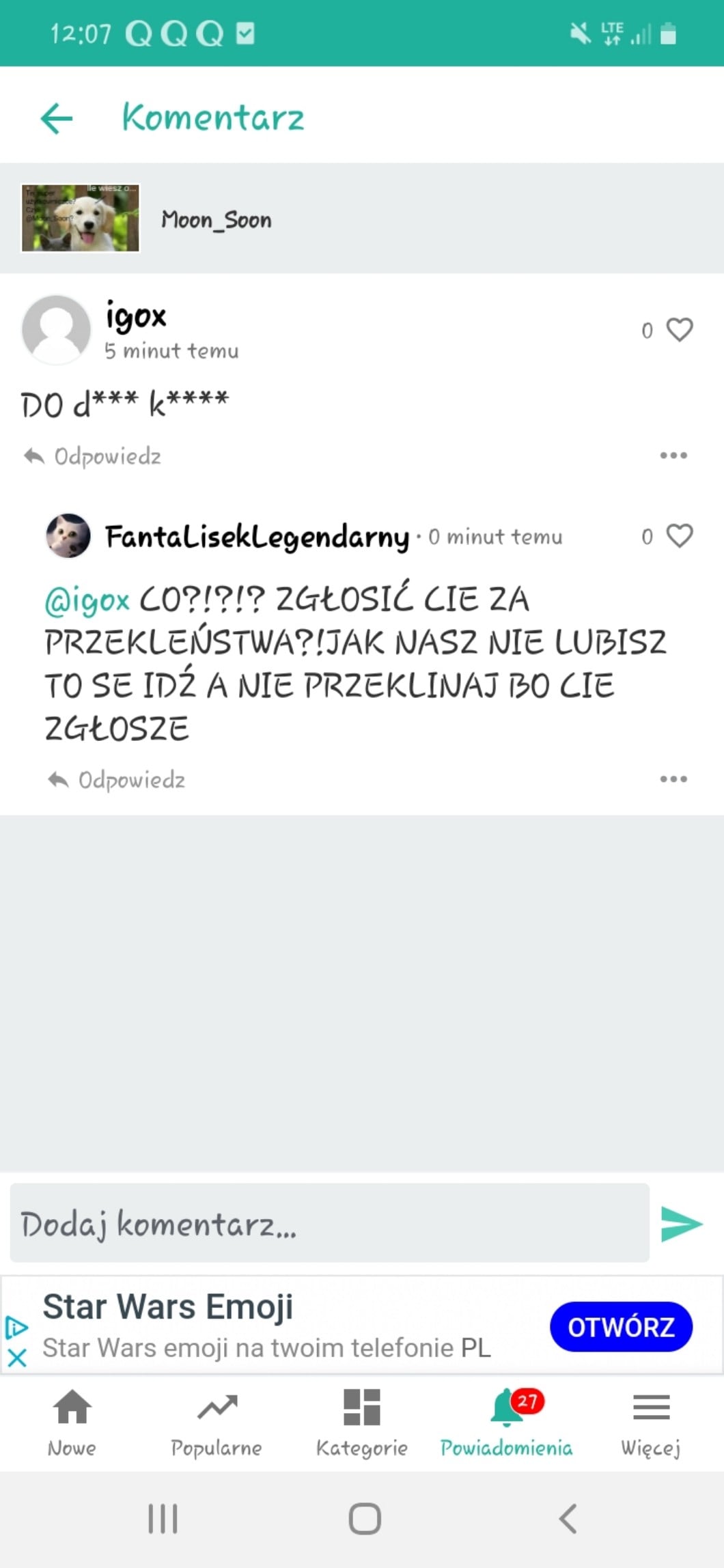Viewport: 724px width, 1568px height.
Task: Go back from the Komentarz screen
Action: pos(57,118)
